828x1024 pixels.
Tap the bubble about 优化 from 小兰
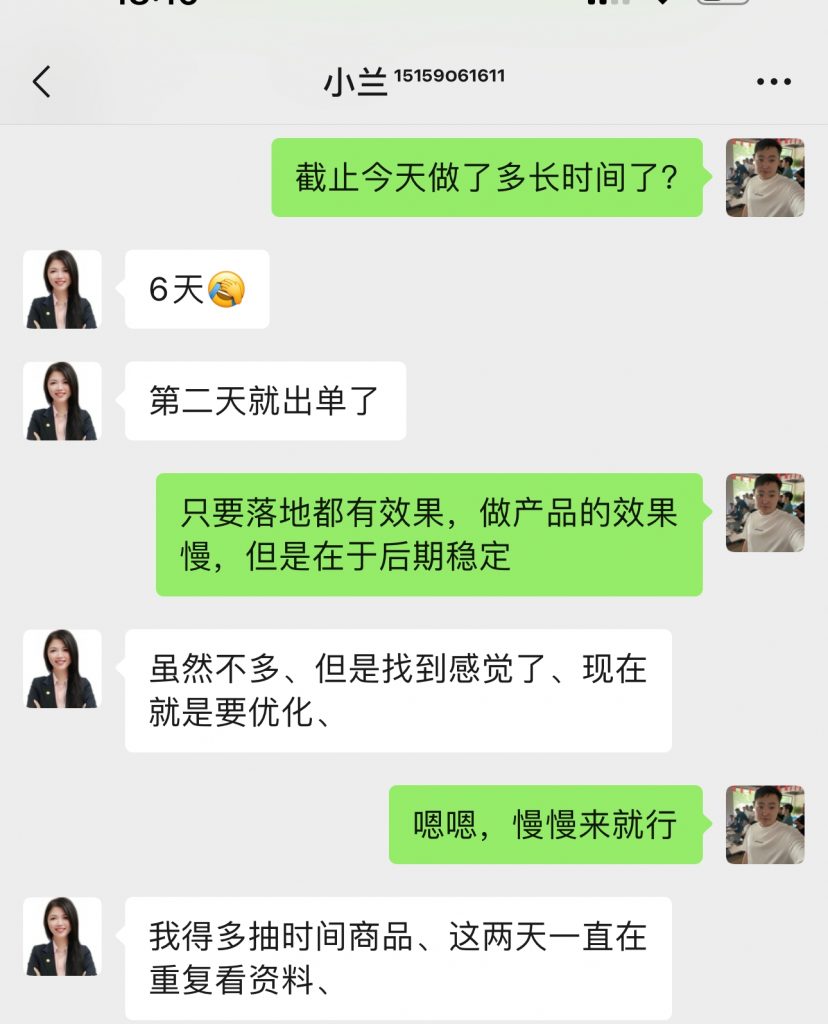point(400,692)
